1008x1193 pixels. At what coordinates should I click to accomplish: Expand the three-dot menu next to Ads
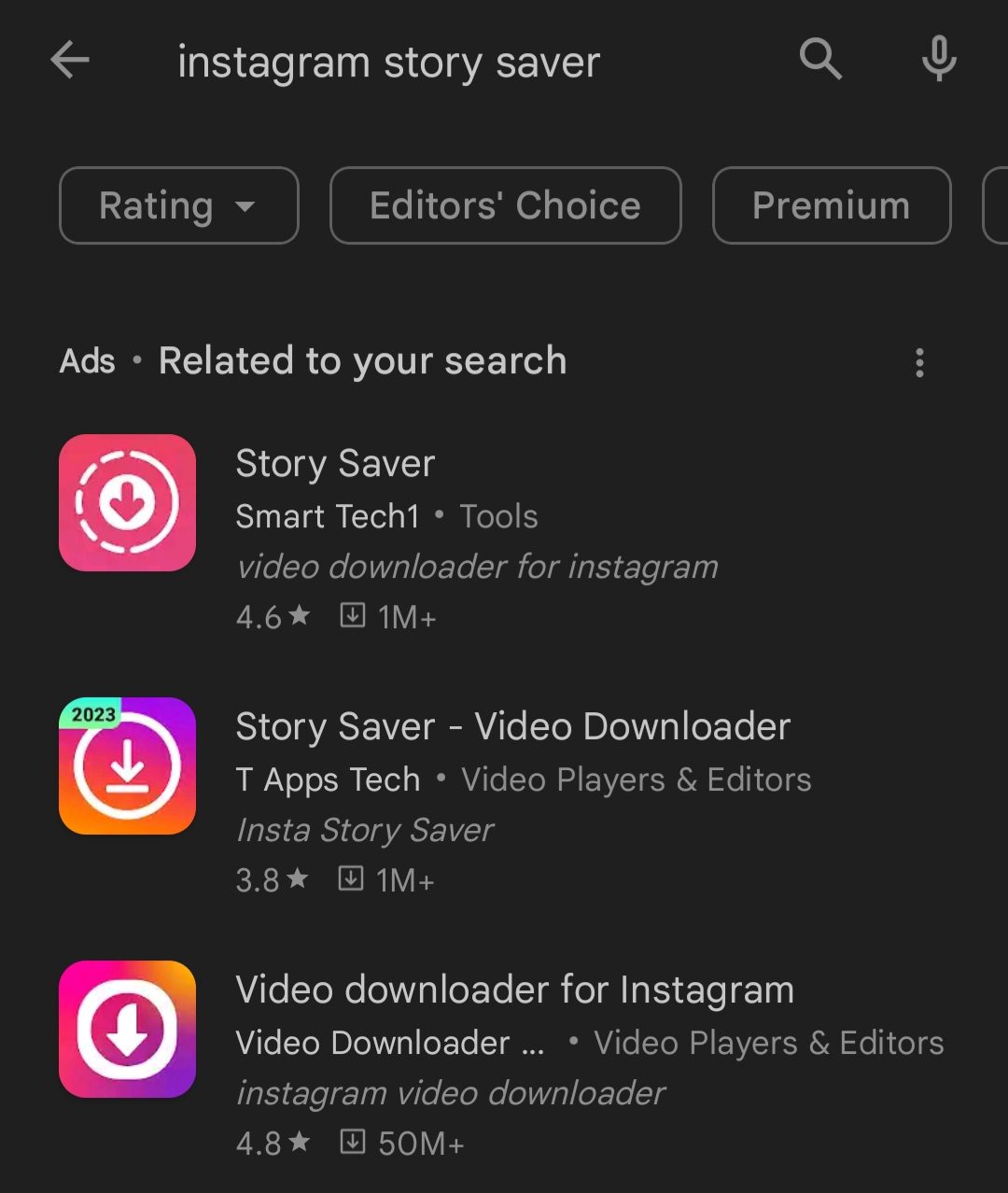tap(918, 362)
